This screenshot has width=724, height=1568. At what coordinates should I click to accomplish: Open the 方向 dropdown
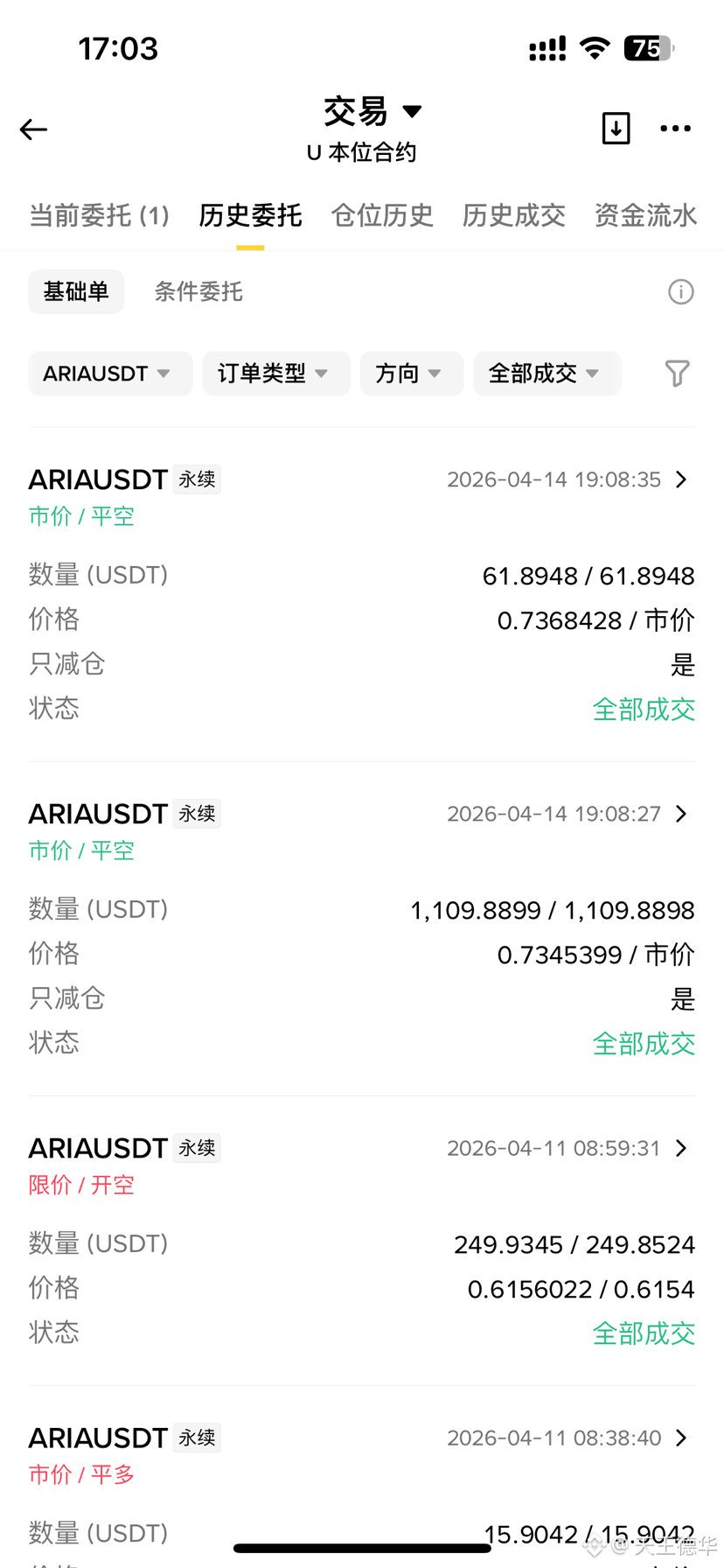tap(412, 374)
